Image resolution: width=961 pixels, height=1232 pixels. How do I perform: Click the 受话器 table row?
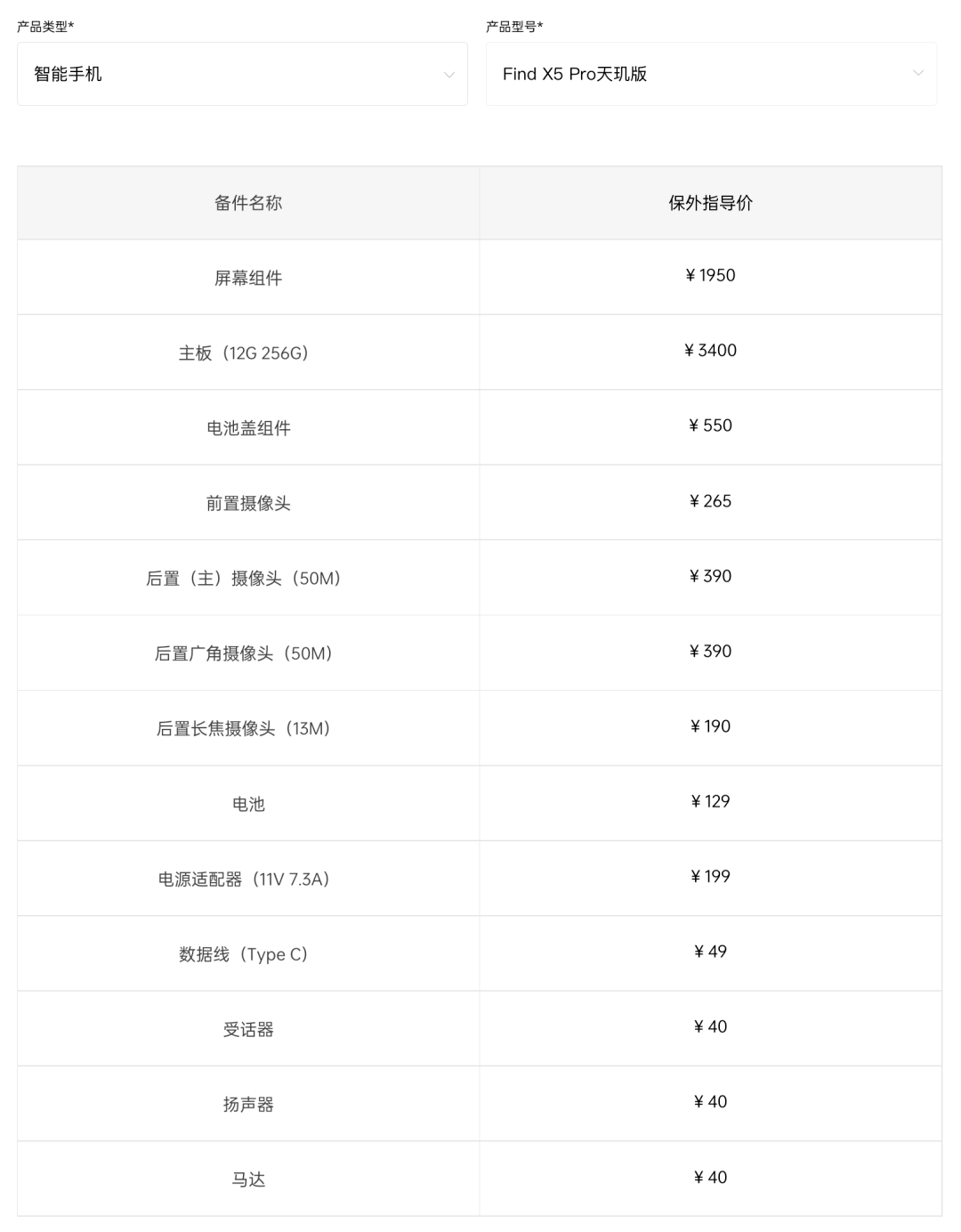[248, 1028]
